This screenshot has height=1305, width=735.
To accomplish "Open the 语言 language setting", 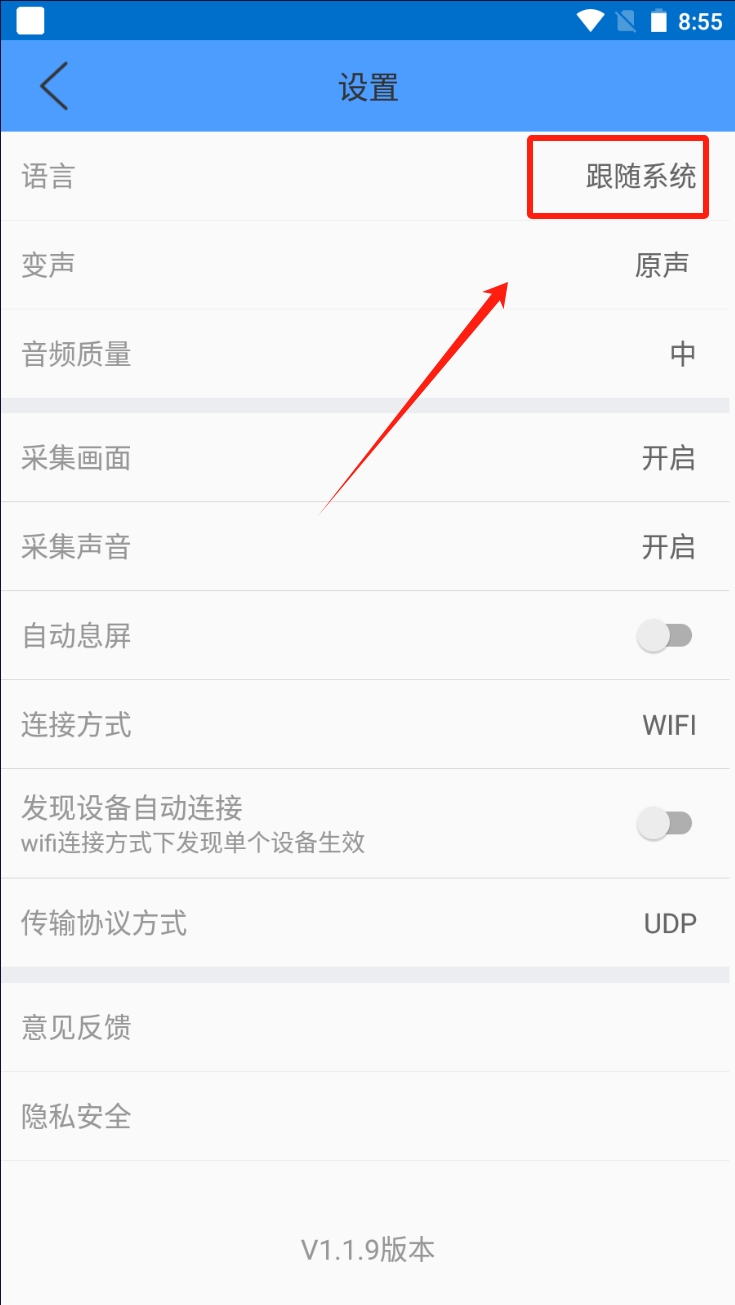I will [x=367, y=177].
